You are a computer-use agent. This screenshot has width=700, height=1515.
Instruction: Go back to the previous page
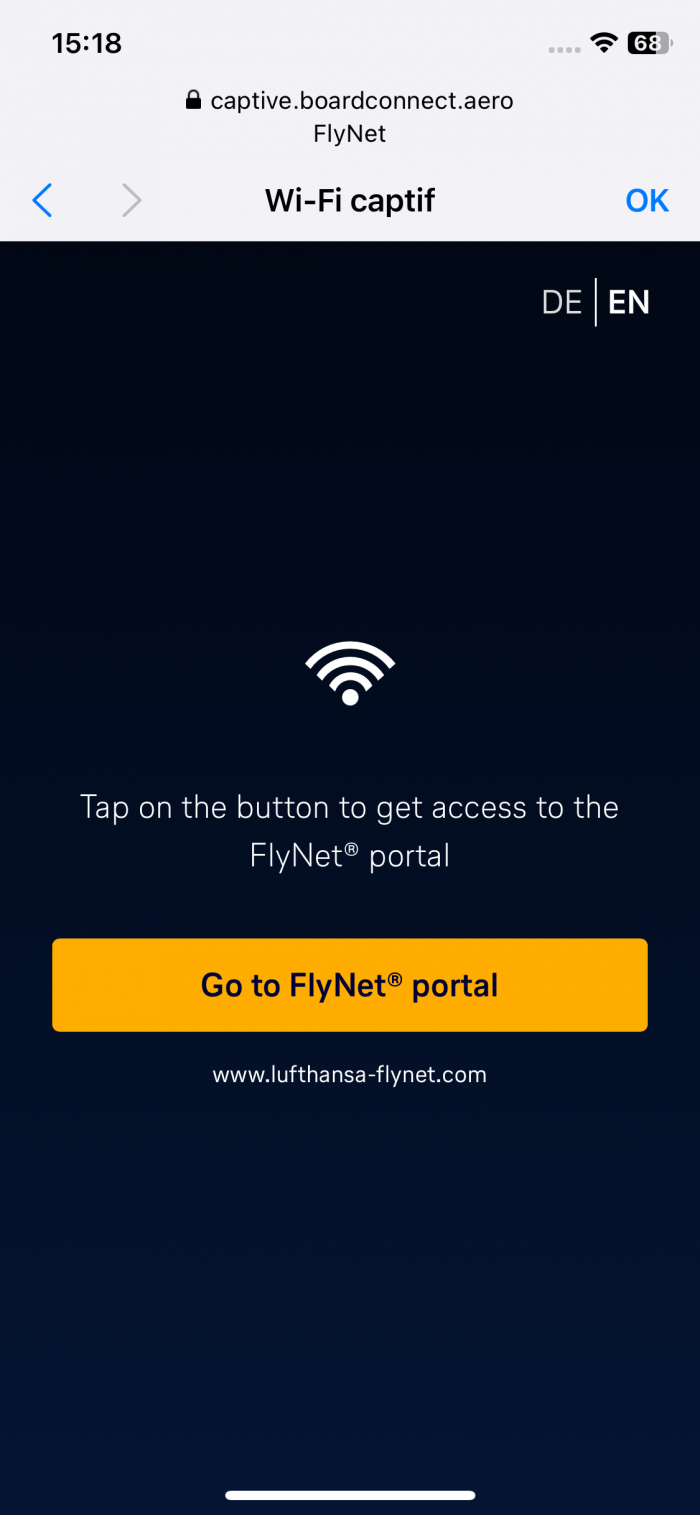(42, 201)
